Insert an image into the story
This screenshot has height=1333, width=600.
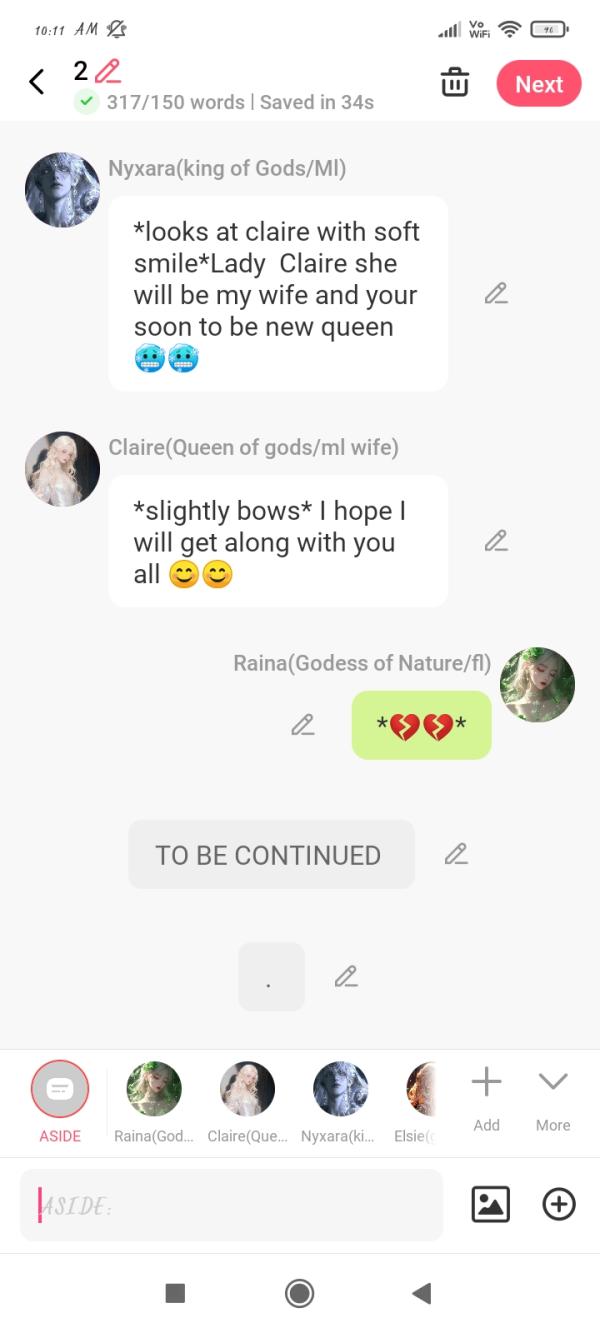pyautogui.click(x=490, y=1204)
